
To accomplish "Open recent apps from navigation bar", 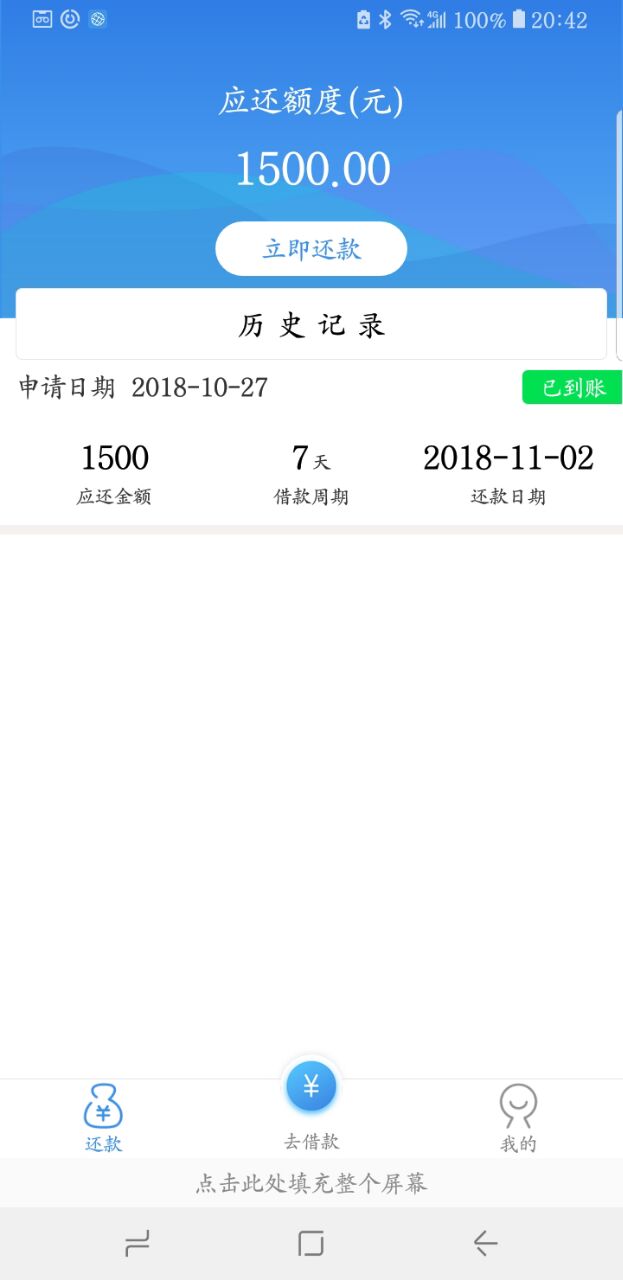I will click(137, 1243).
